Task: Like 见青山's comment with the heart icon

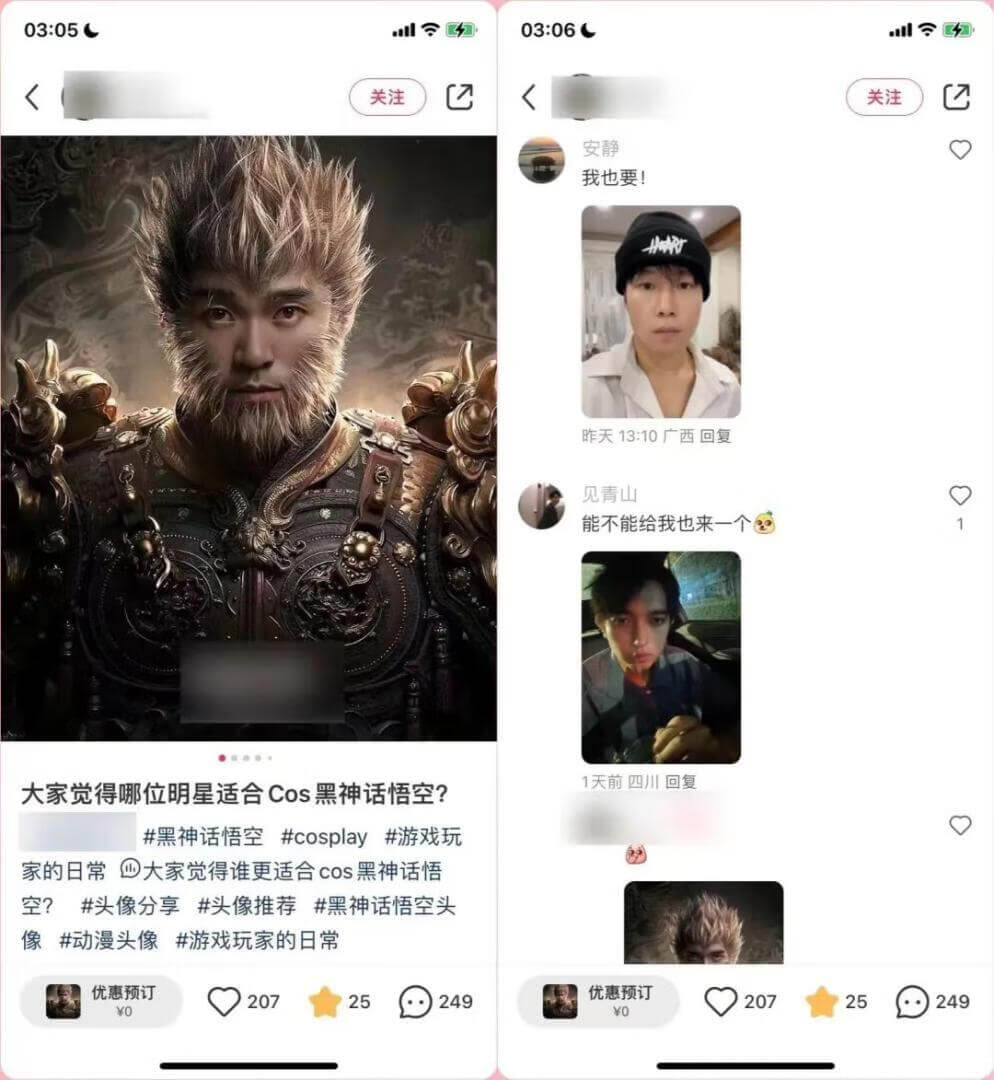Action: [x=960, y=494]
